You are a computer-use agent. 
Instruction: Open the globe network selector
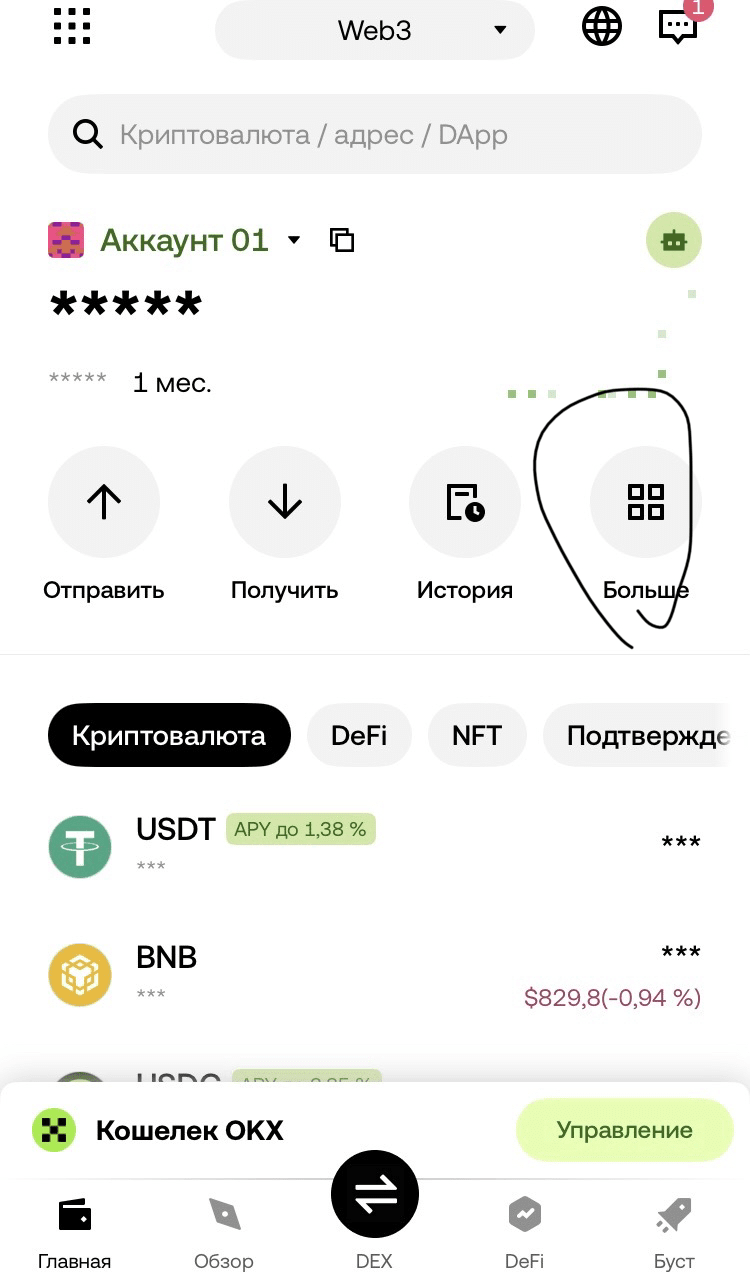601,27
